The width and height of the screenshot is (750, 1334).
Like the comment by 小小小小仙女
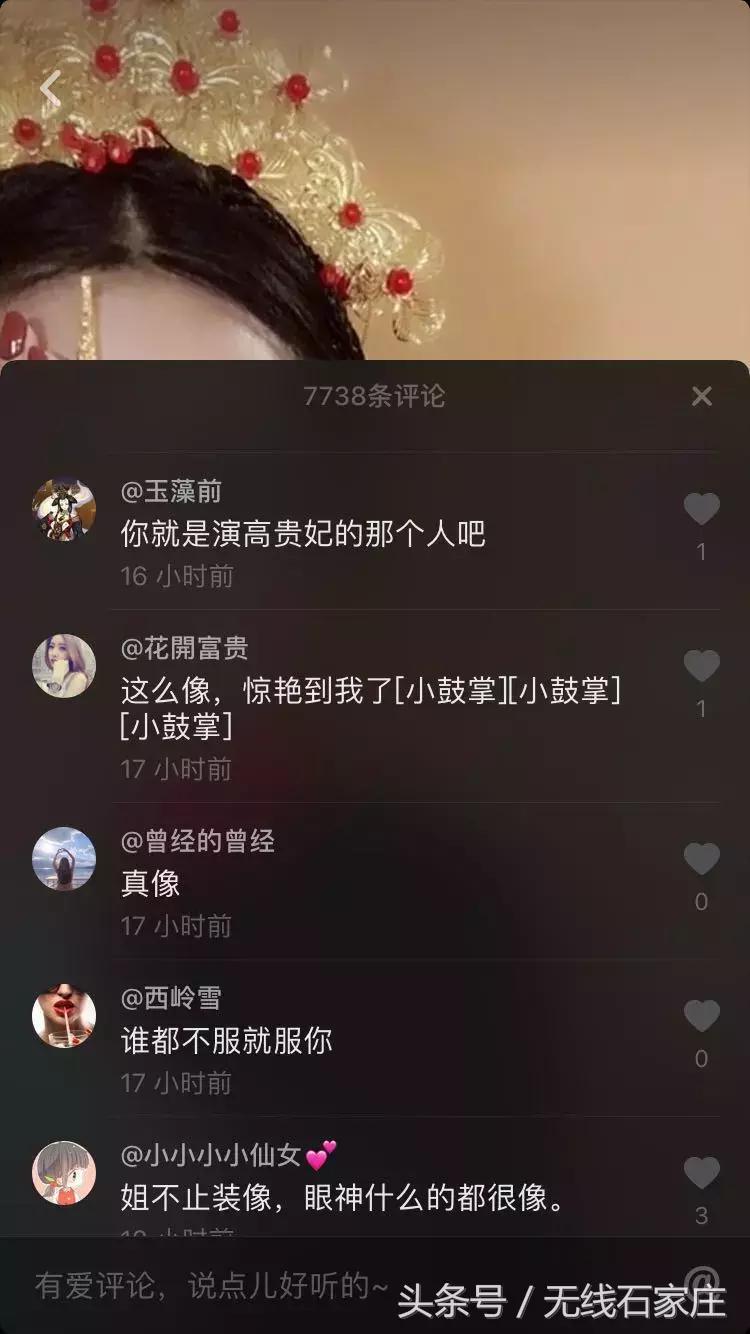701,1174
